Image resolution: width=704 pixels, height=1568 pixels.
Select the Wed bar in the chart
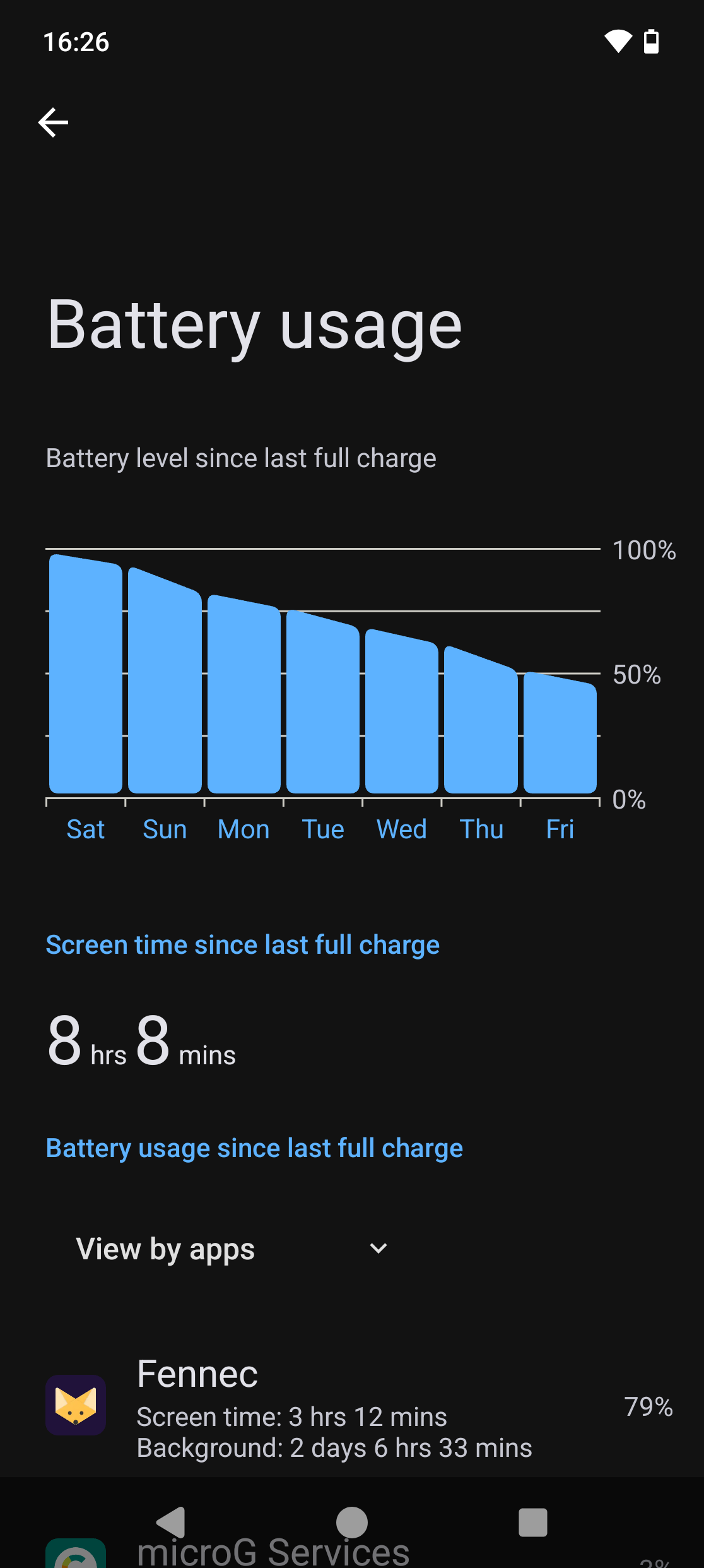[402, 713]
